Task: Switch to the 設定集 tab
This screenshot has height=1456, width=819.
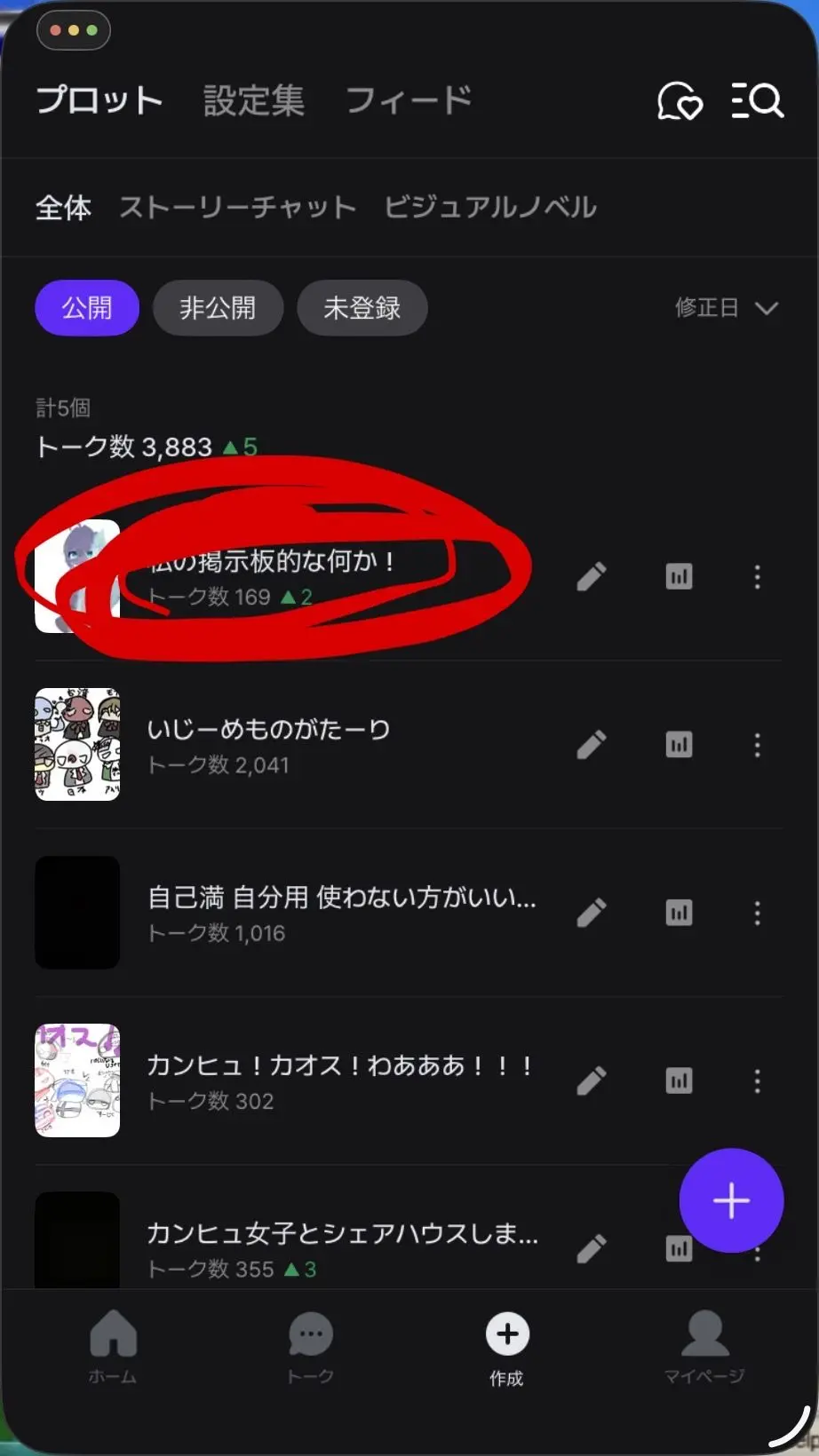Action: [254, 100]
